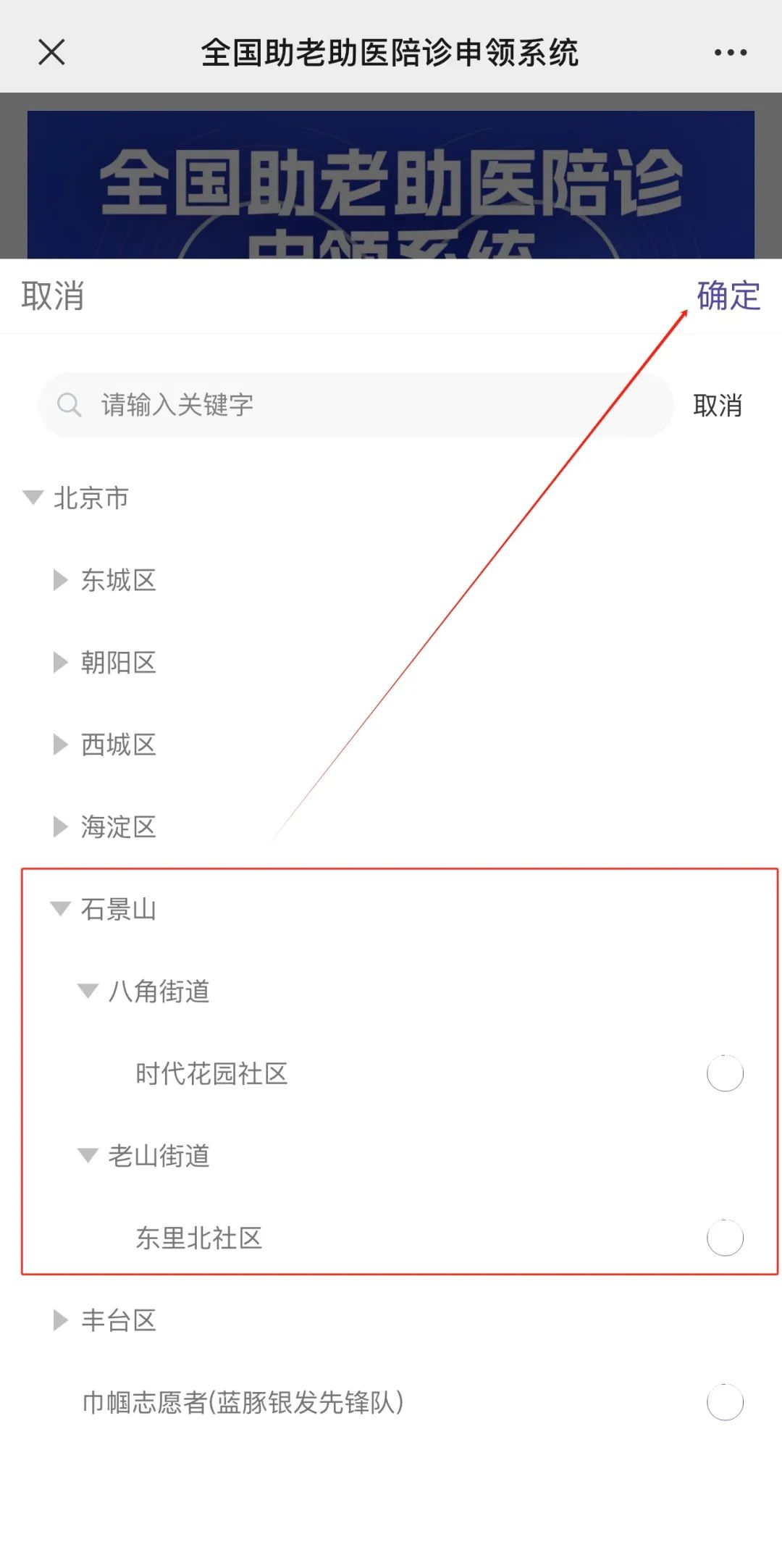Close the page with the X icon
The image size is (782, 1568).
[x=51, y=52]
